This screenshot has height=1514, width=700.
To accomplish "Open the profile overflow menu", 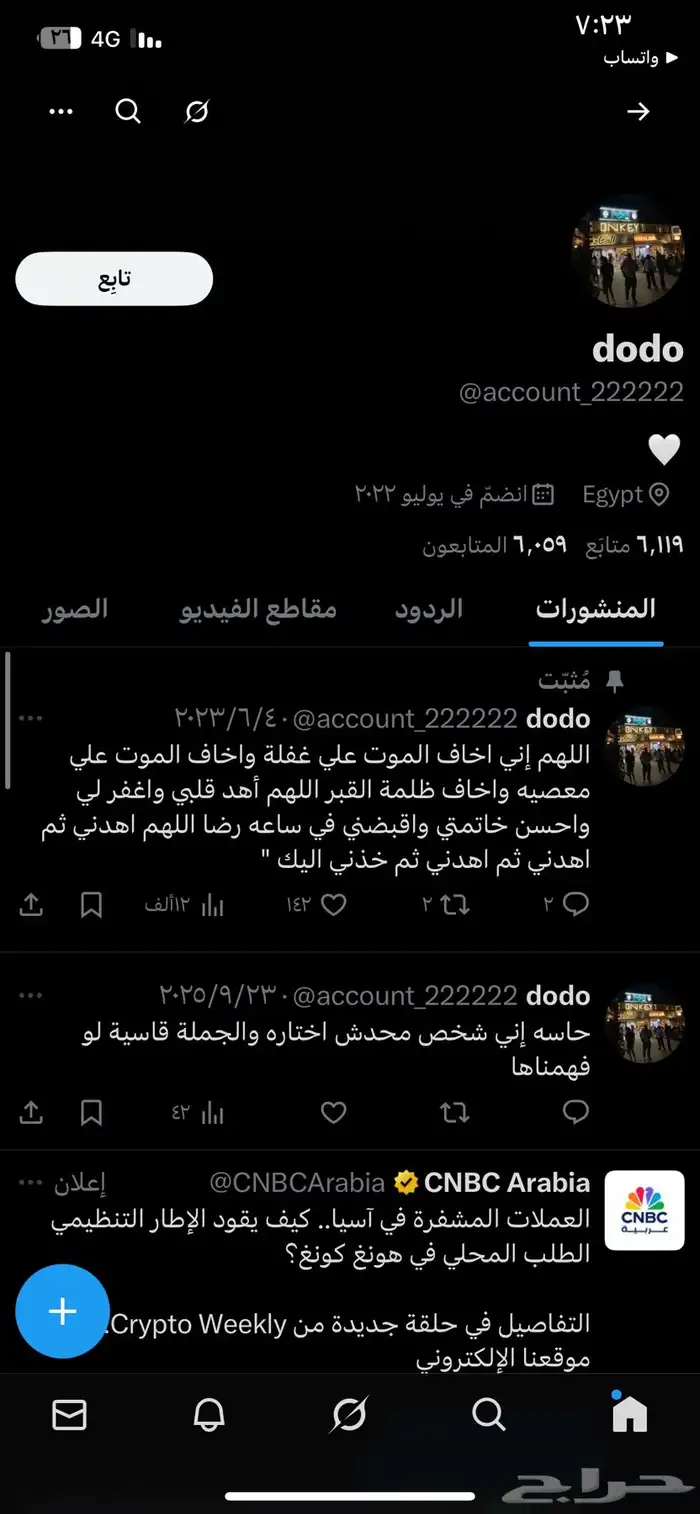I will tap(62, 112).
